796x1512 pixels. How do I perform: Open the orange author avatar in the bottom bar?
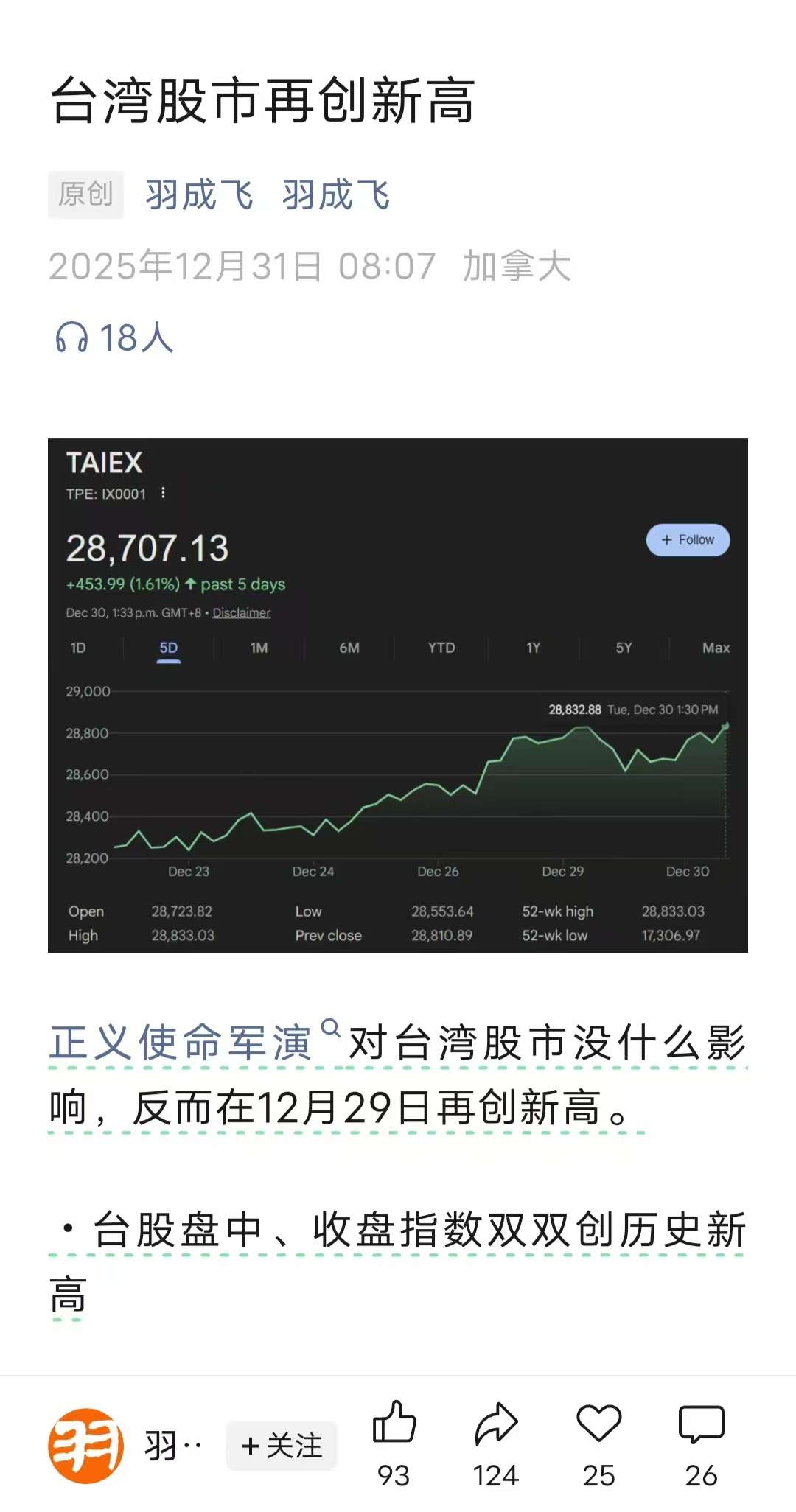coord(85,1446)
